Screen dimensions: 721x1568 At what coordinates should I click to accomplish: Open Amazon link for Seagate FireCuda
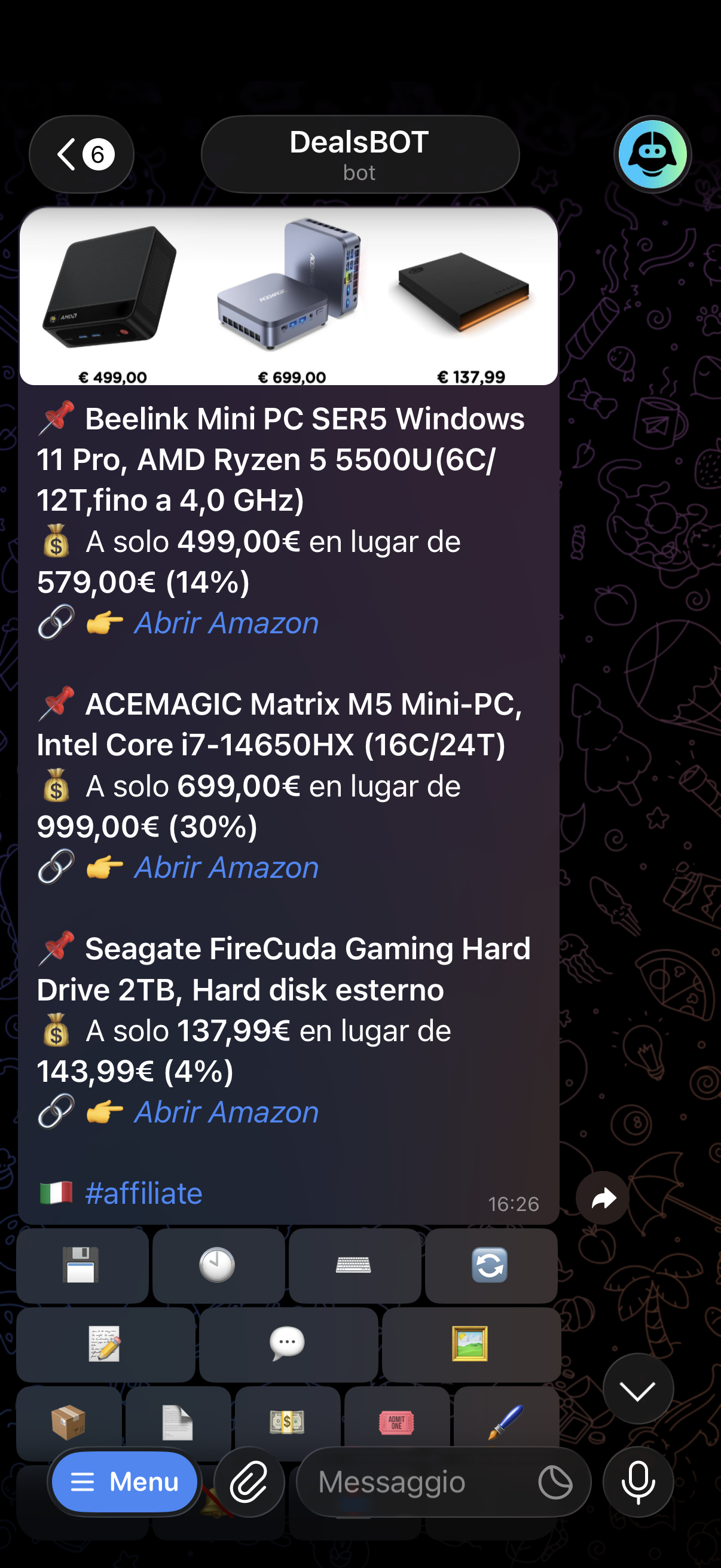coord(226,1113)
